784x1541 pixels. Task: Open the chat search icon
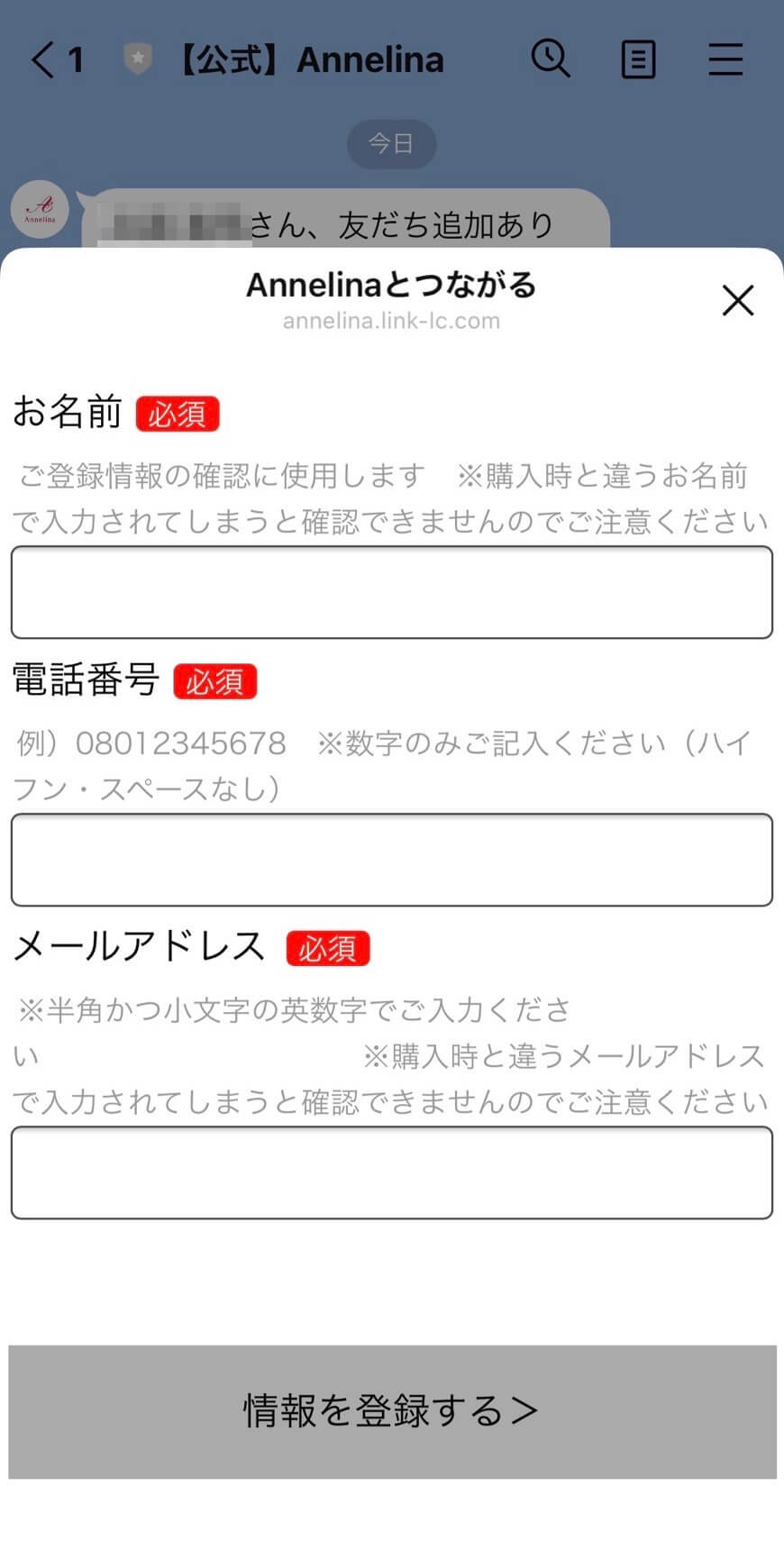551,59
